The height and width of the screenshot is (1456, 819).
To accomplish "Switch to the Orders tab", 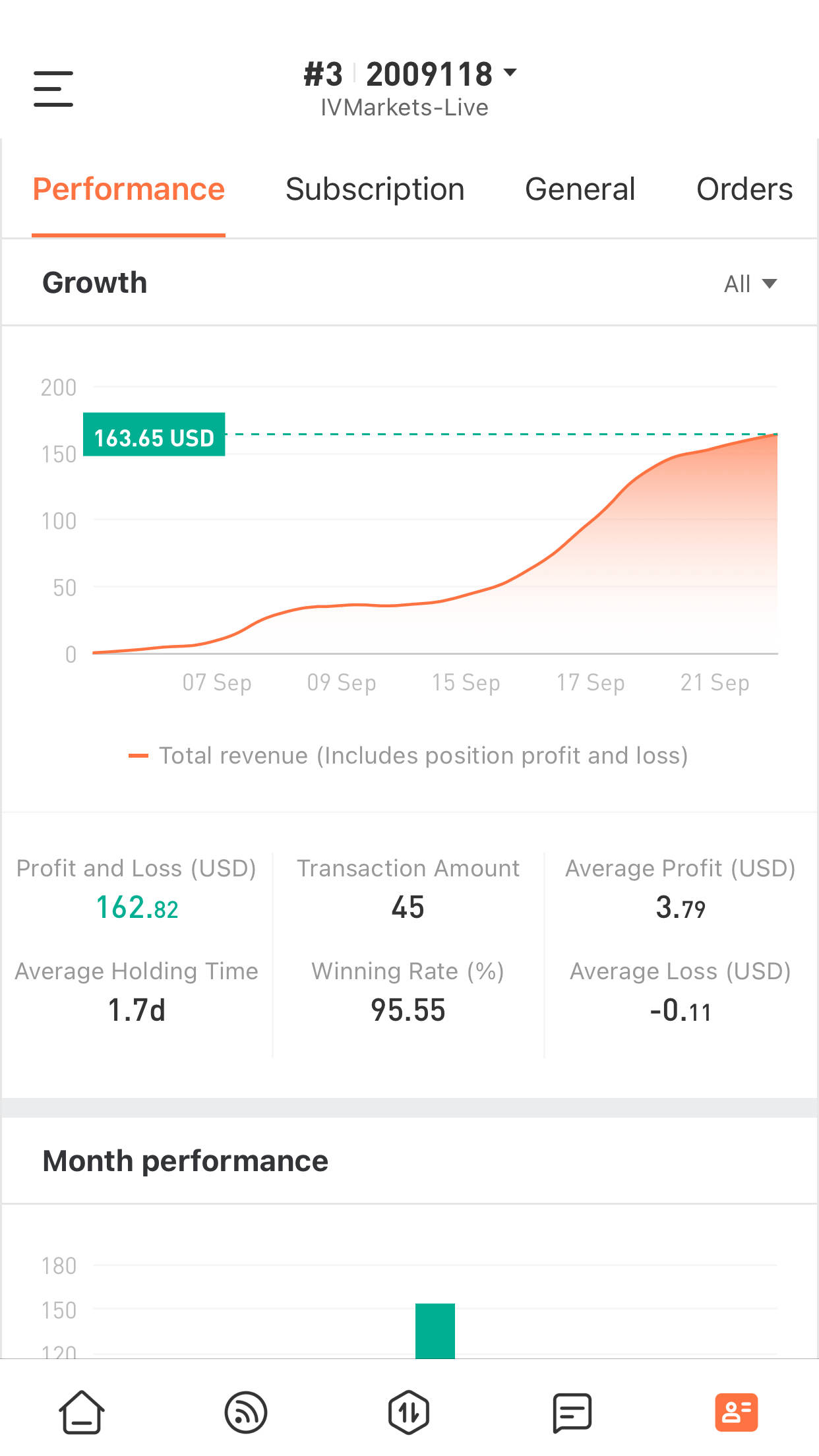I will 744,189.
